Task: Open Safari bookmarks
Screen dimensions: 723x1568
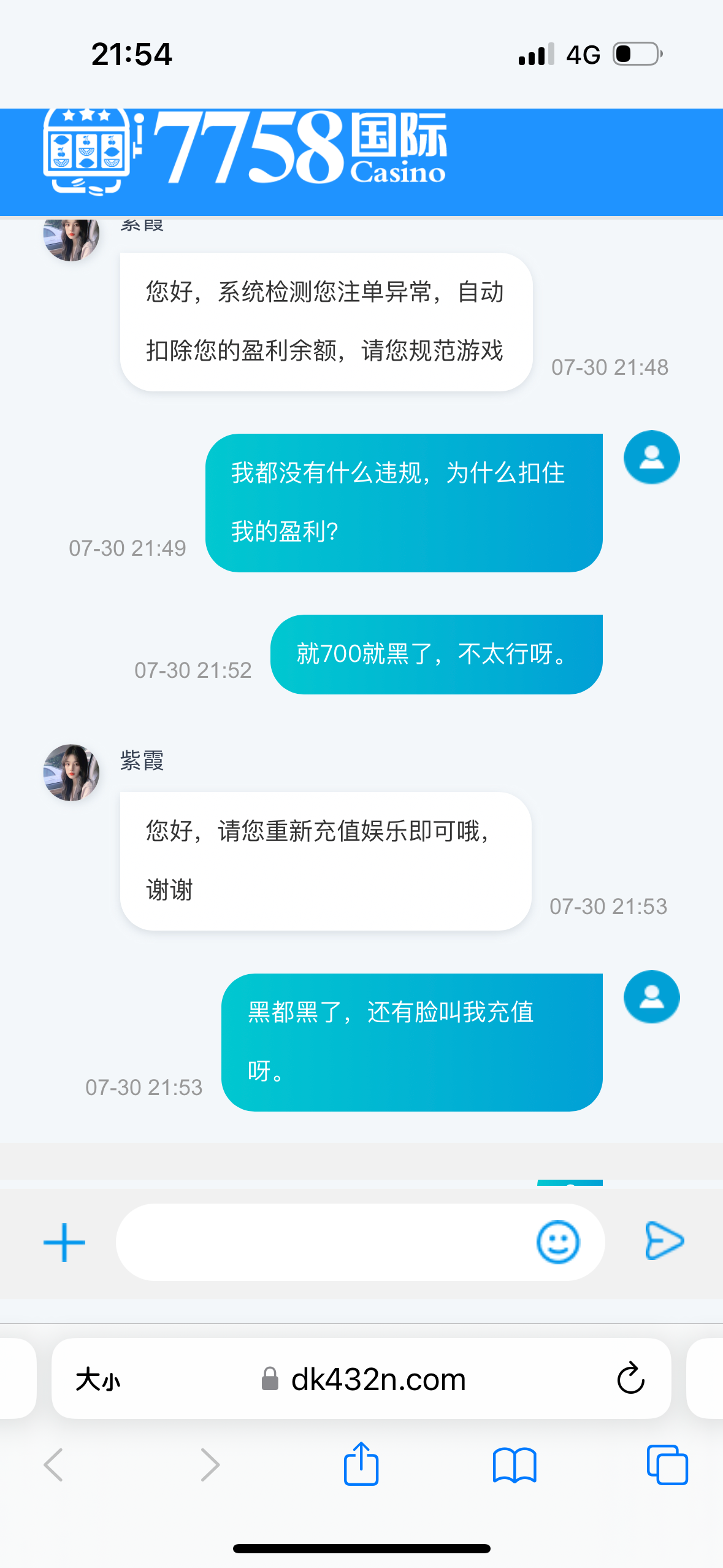Action: click(x=515, y=1465)
